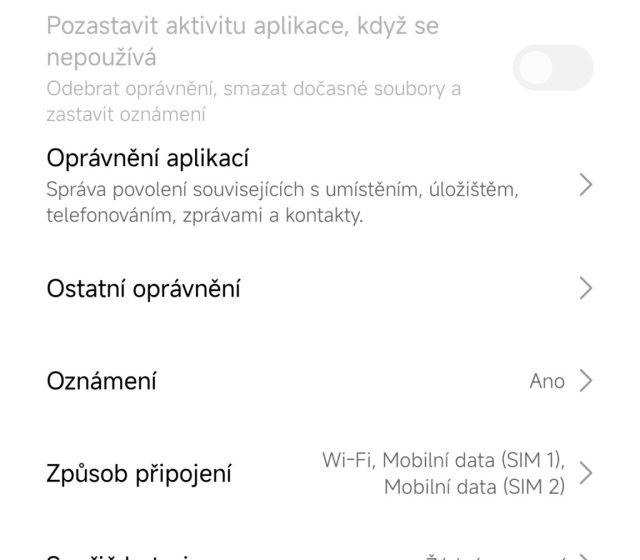Toggle Pozastavit aktivitu aplikace switch
The image size is (640, 560).
(552, 68)
